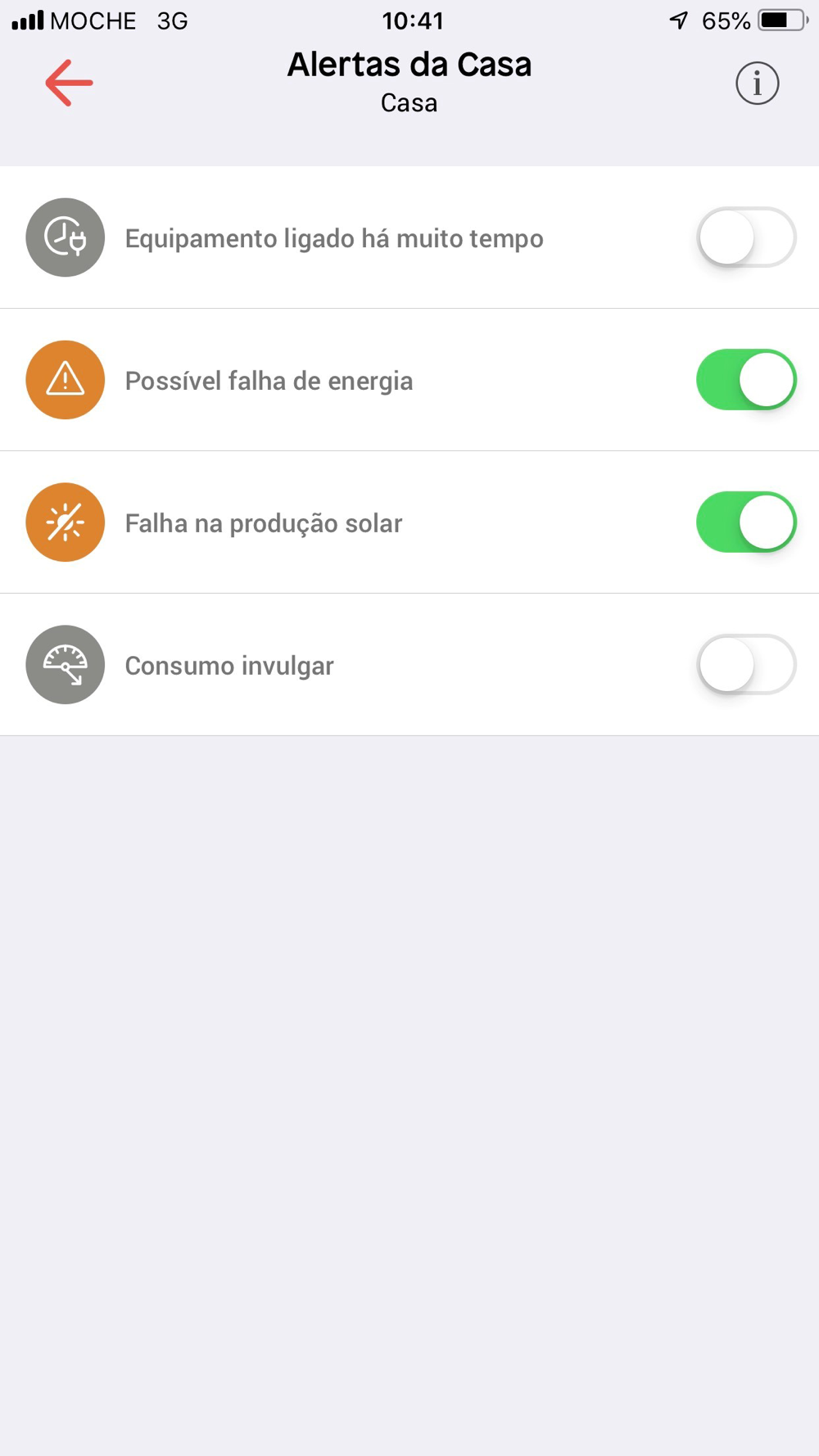Open the info icon for alerts
Viewport: 819px width, 1456px height.
point(757,84)
